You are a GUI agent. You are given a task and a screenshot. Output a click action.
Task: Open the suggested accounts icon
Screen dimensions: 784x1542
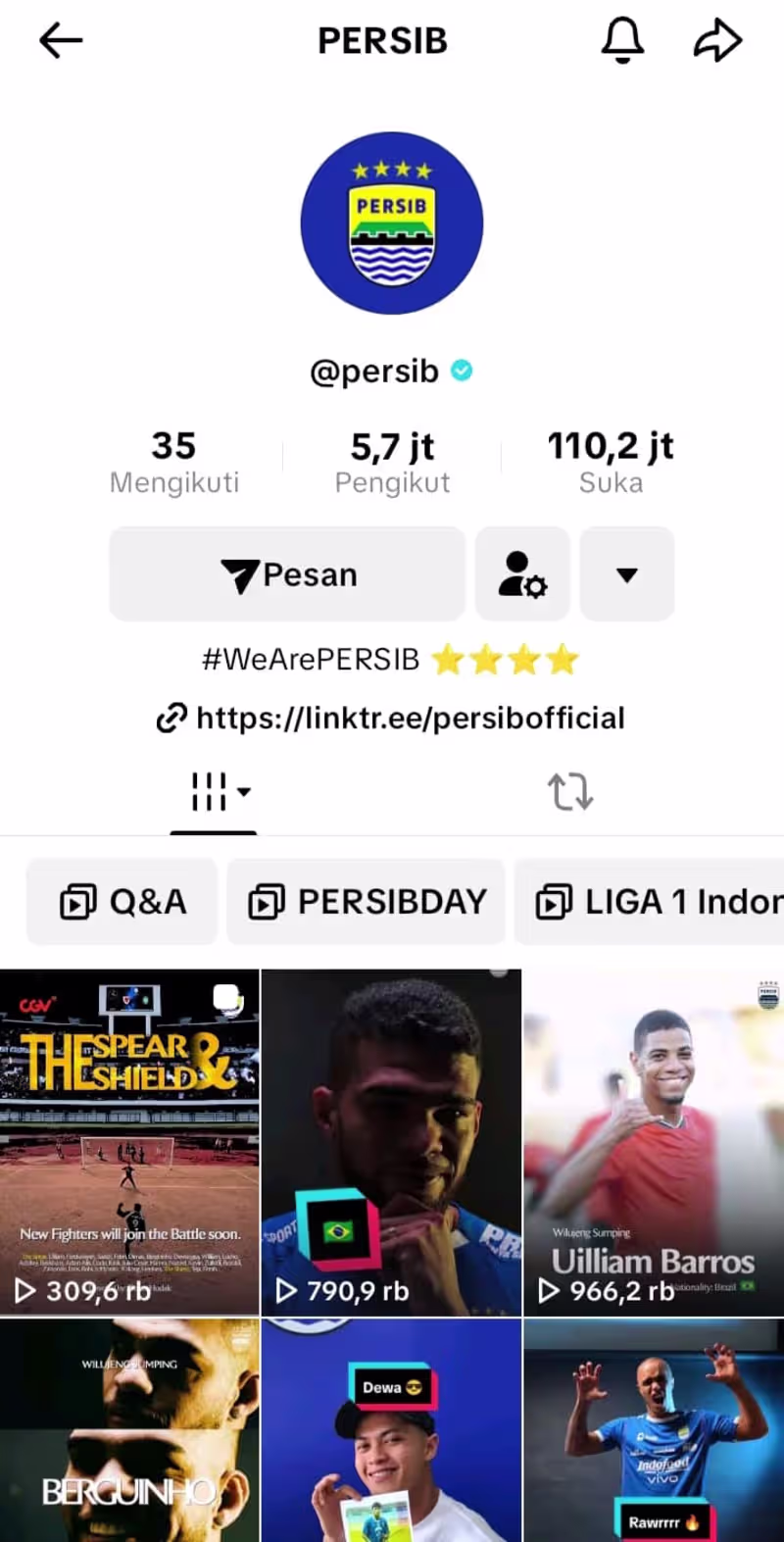(522, 574)
